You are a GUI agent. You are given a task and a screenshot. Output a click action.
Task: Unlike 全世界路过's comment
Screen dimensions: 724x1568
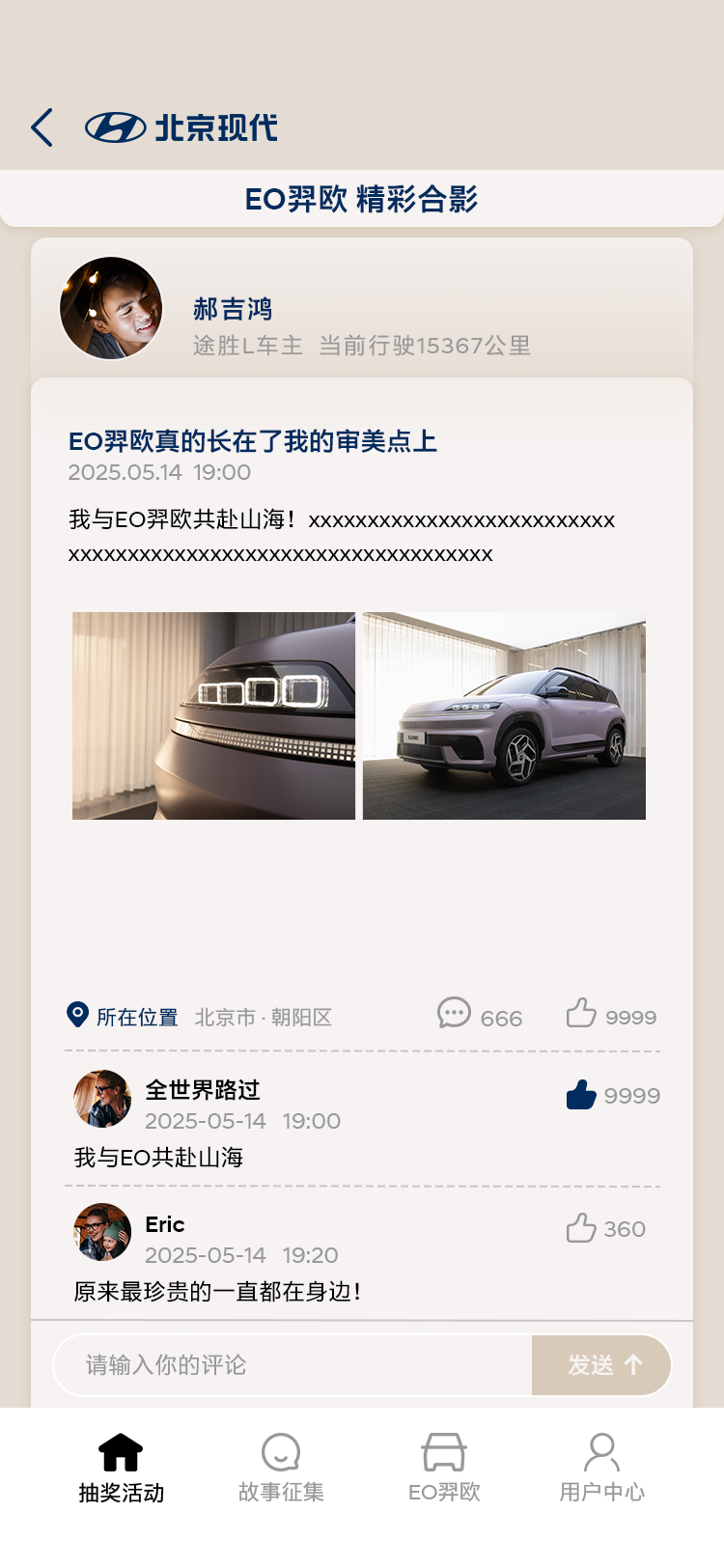point(581,1095)
